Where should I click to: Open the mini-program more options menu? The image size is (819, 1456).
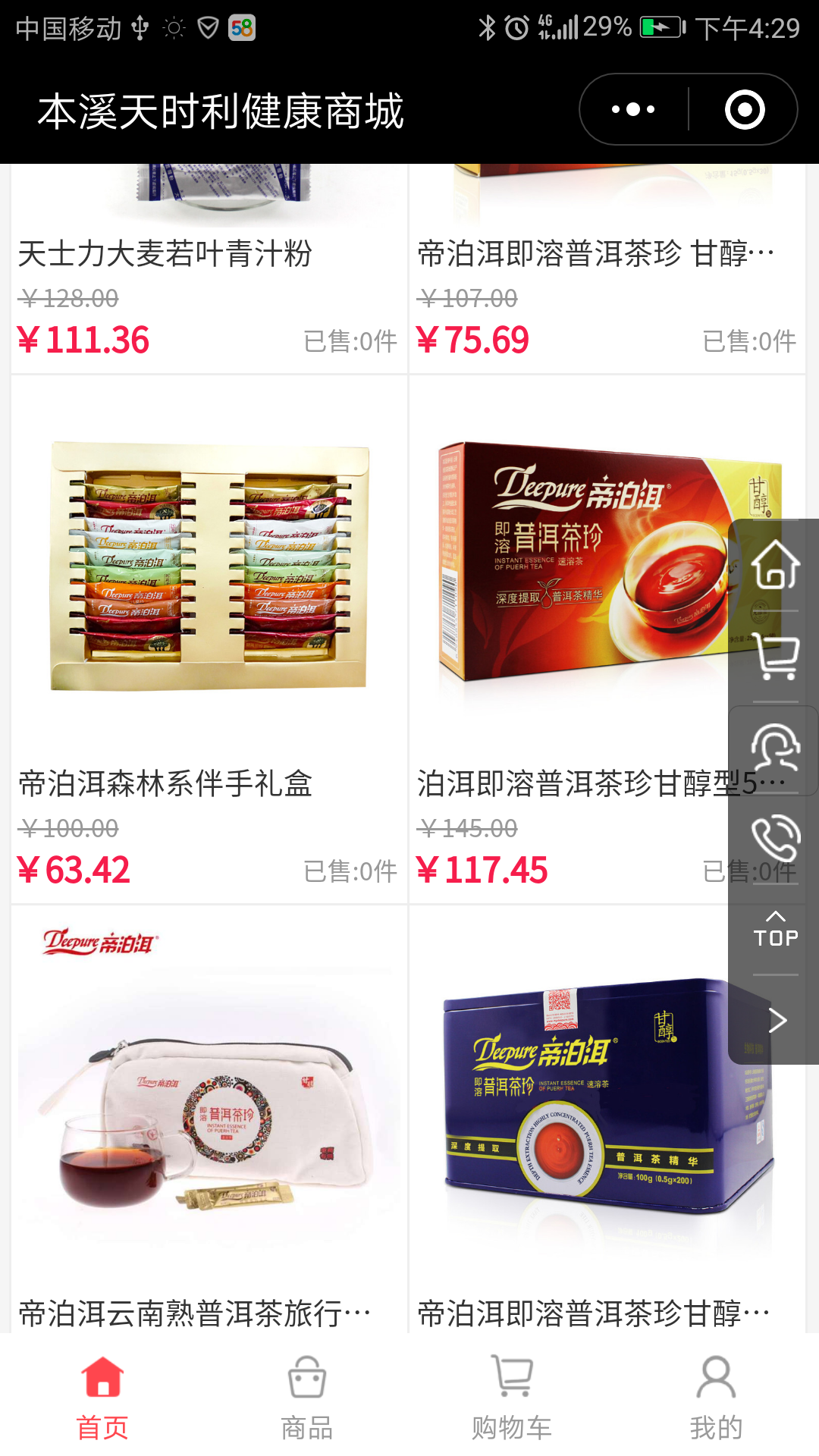[633, 109]
